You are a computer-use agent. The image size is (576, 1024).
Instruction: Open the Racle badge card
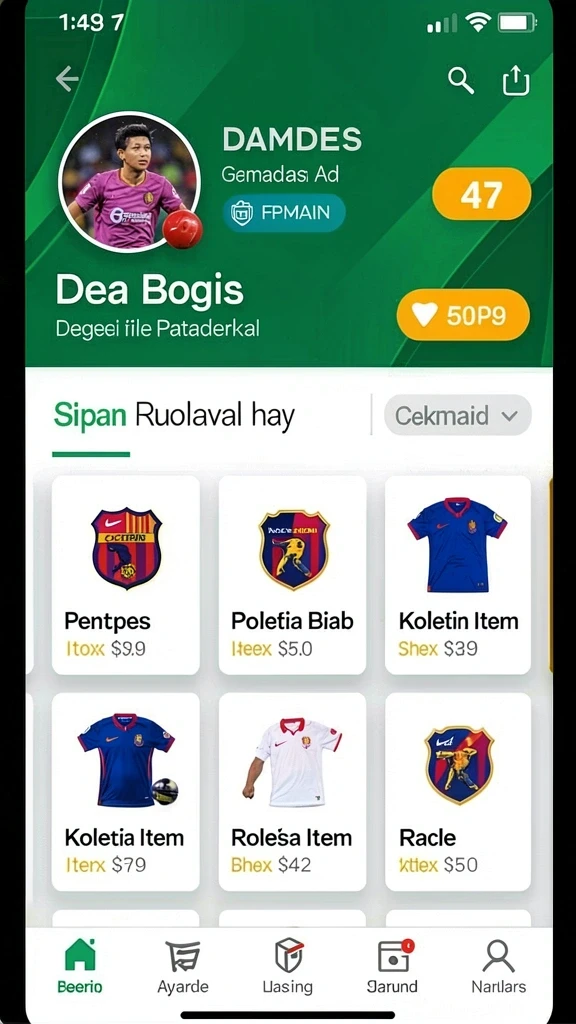(x=458, y=792)
